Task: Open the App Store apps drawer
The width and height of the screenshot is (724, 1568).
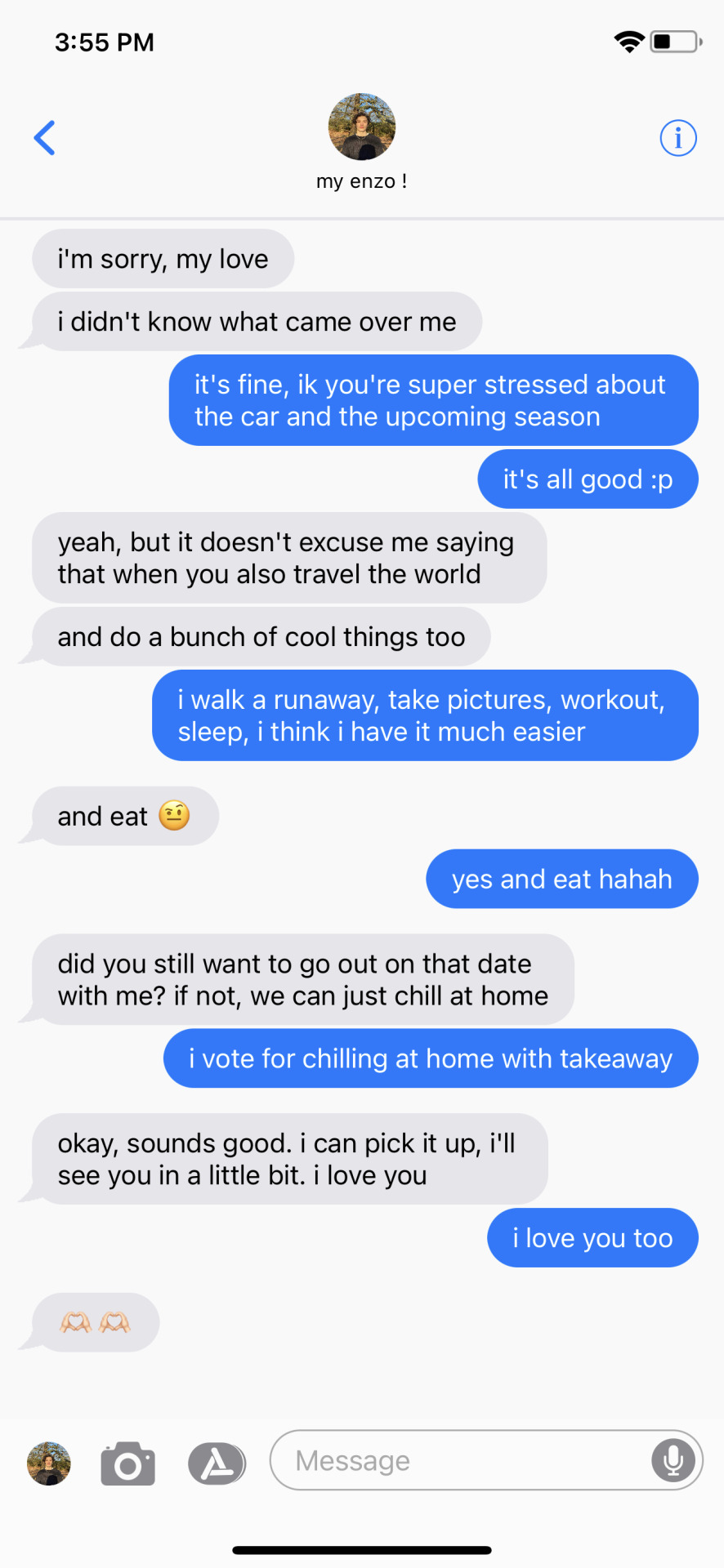Action: (x=217, y=1463)
